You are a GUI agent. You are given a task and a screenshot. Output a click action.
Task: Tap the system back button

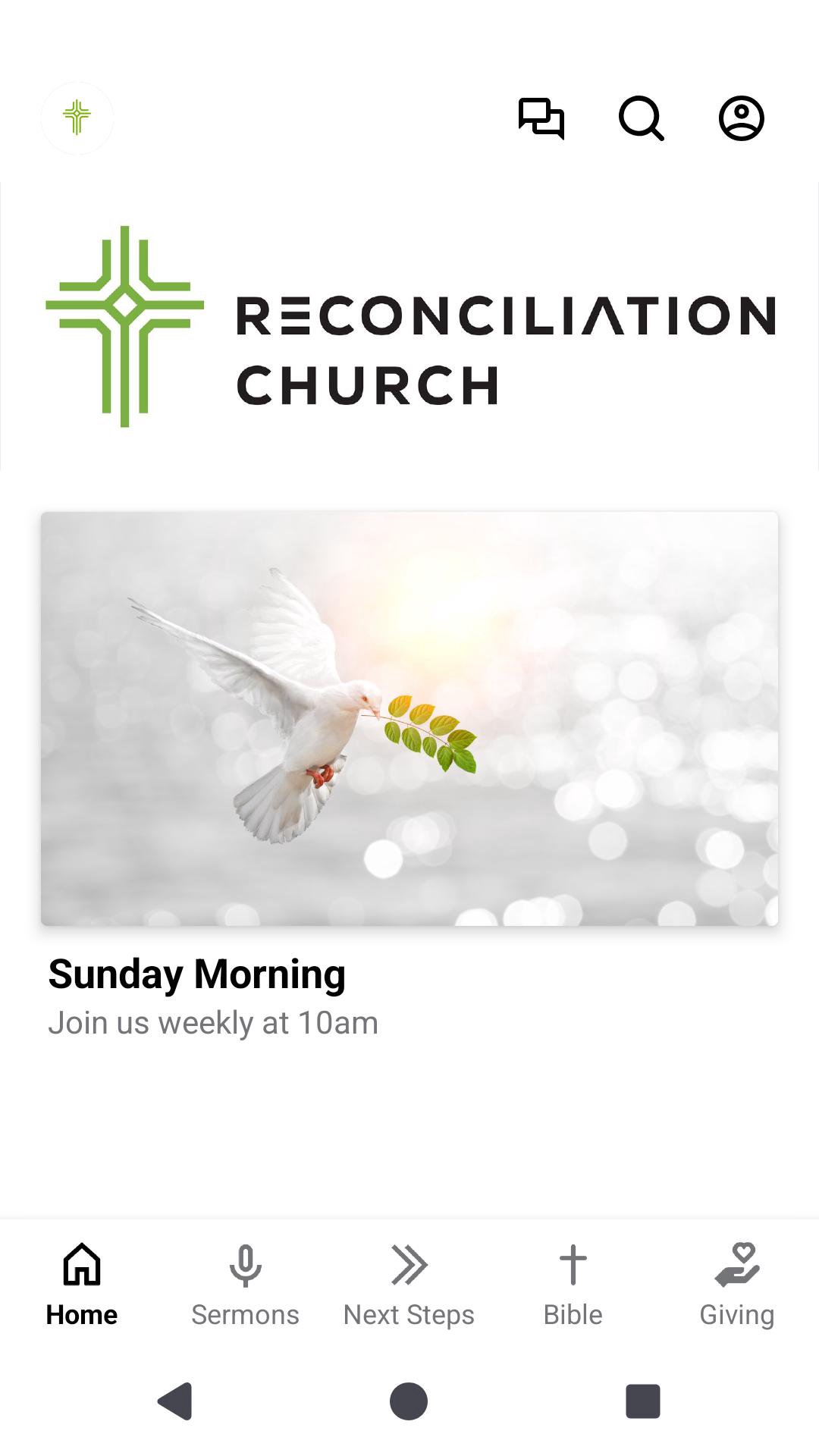(x=175, y=1401)
